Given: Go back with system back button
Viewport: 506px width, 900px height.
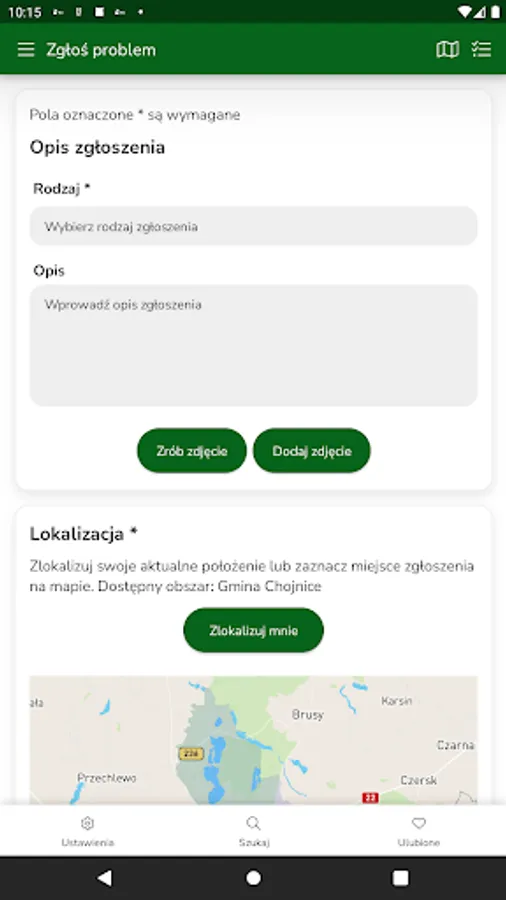Looking at the screenshot, I should 104,878.
